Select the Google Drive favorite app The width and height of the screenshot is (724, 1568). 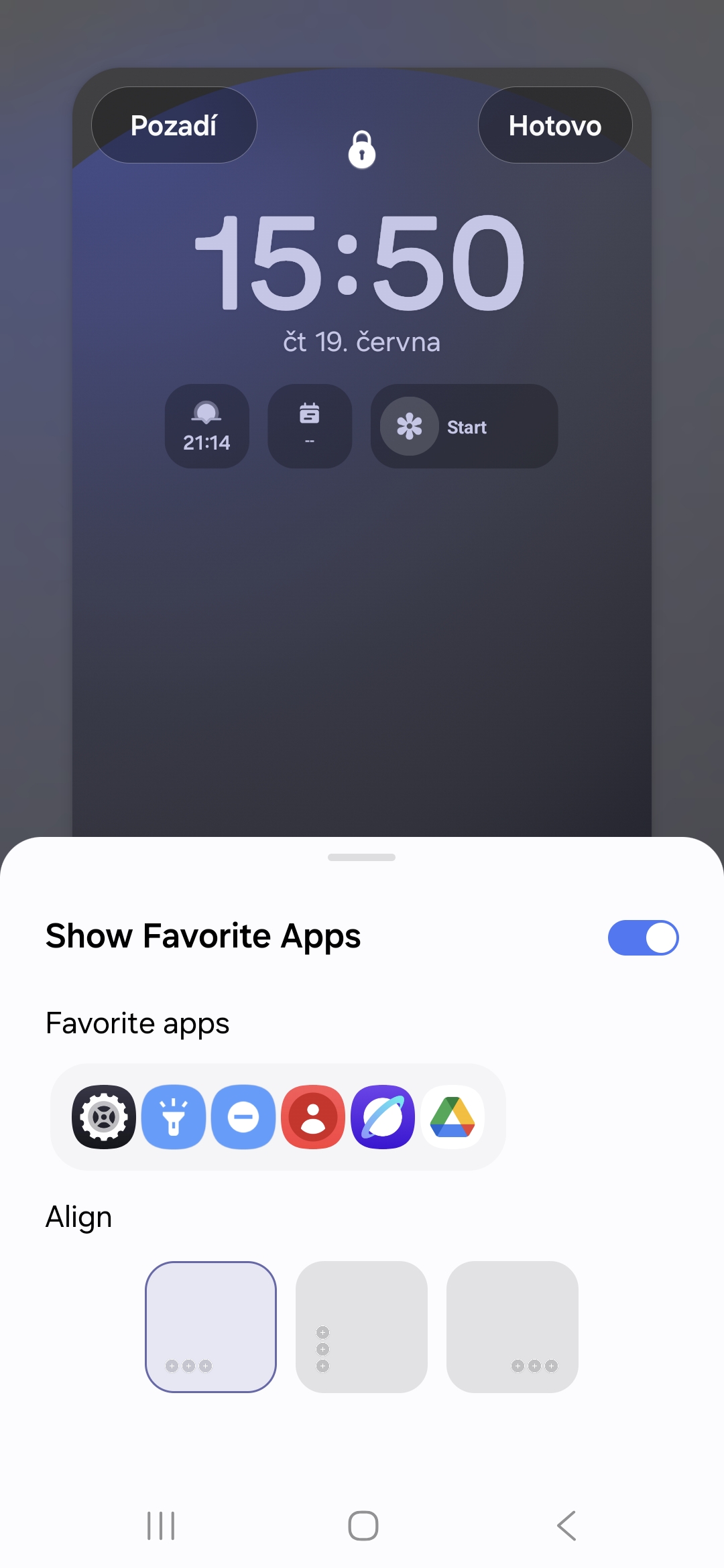[452, 1117]
